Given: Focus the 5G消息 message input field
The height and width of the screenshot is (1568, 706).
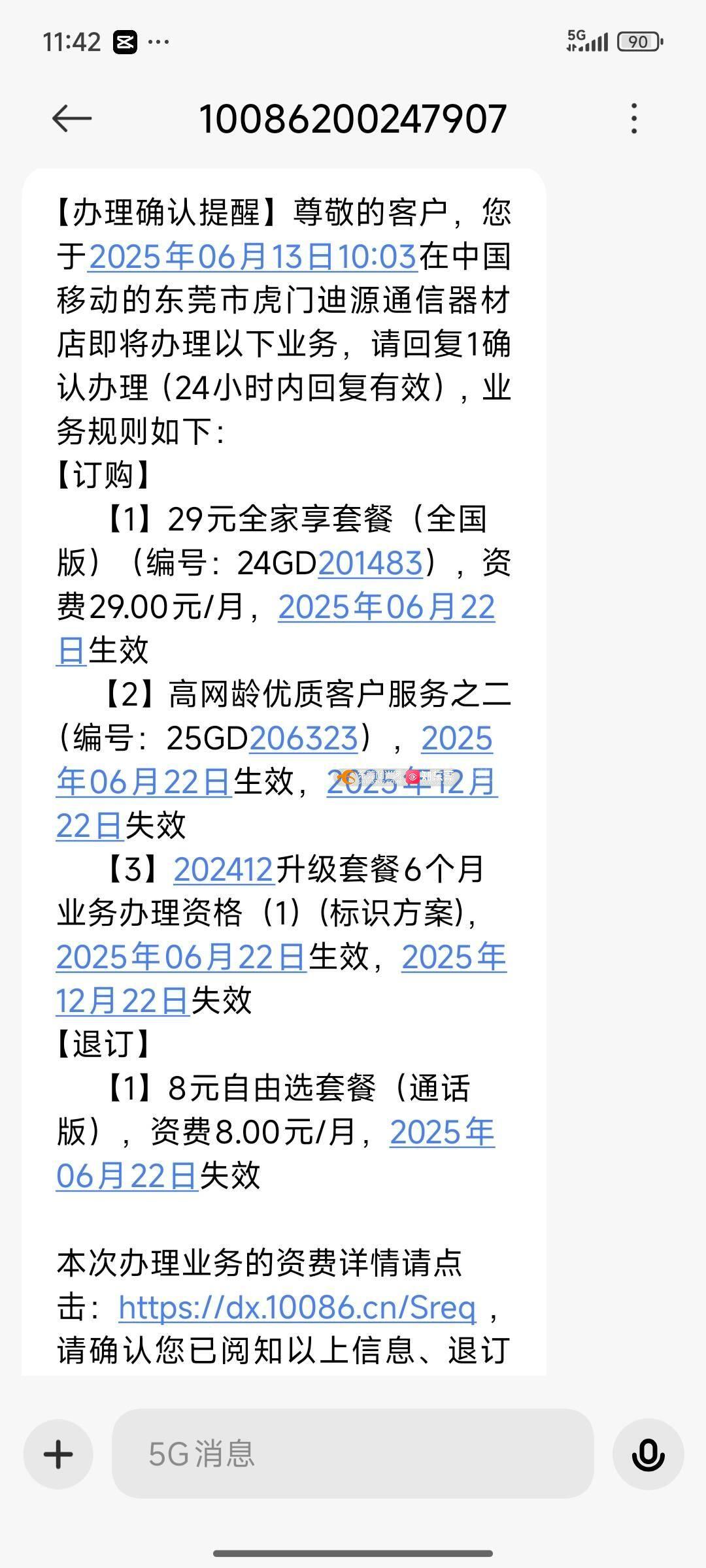Looking at the screenshot, I should tap(353, 1454).
